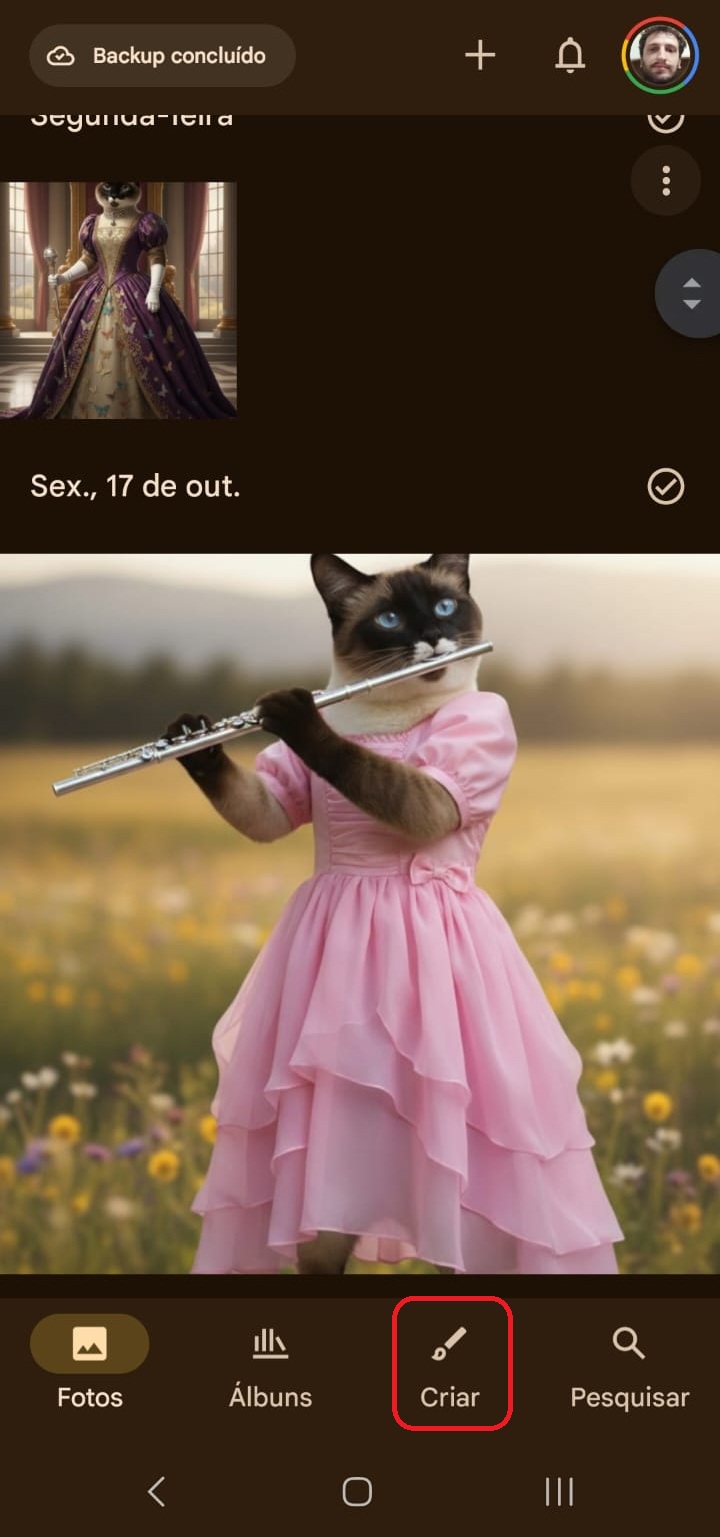Switch to the Fotos tab

pyautogui.click(x=90, y=1364)
